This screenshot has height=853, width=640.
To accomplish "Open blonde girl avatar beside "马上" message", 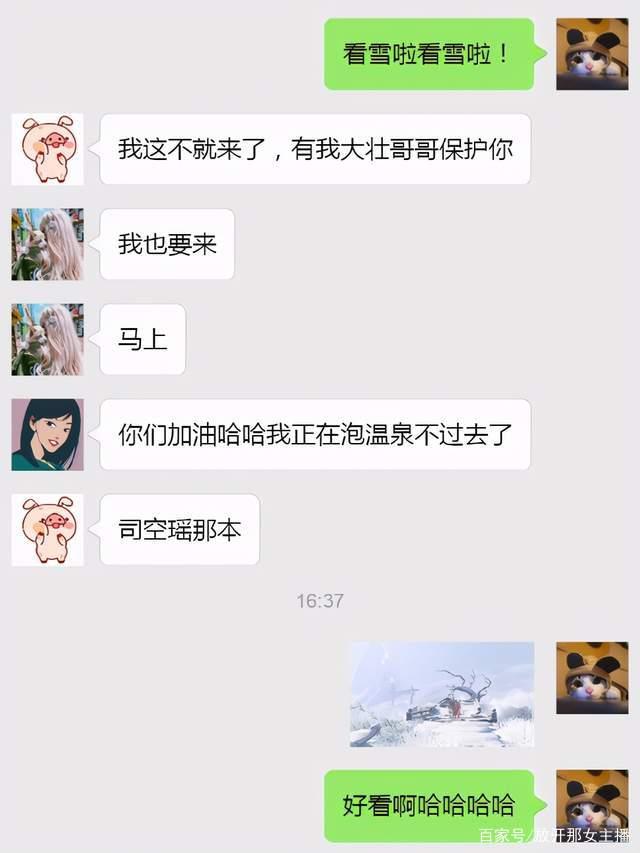I will coord(47,339).
